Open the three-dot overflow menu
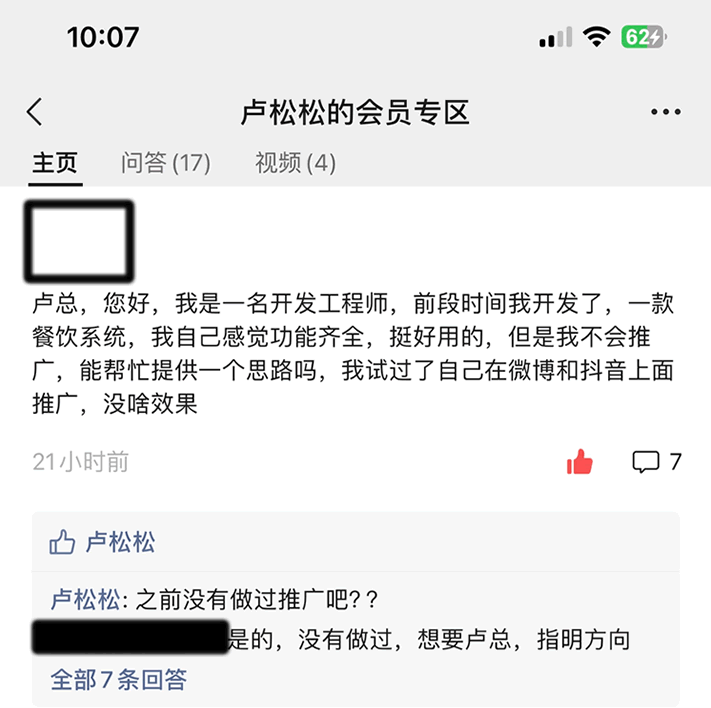The width and height of the screenshot is (711, 708). [665, 113]
